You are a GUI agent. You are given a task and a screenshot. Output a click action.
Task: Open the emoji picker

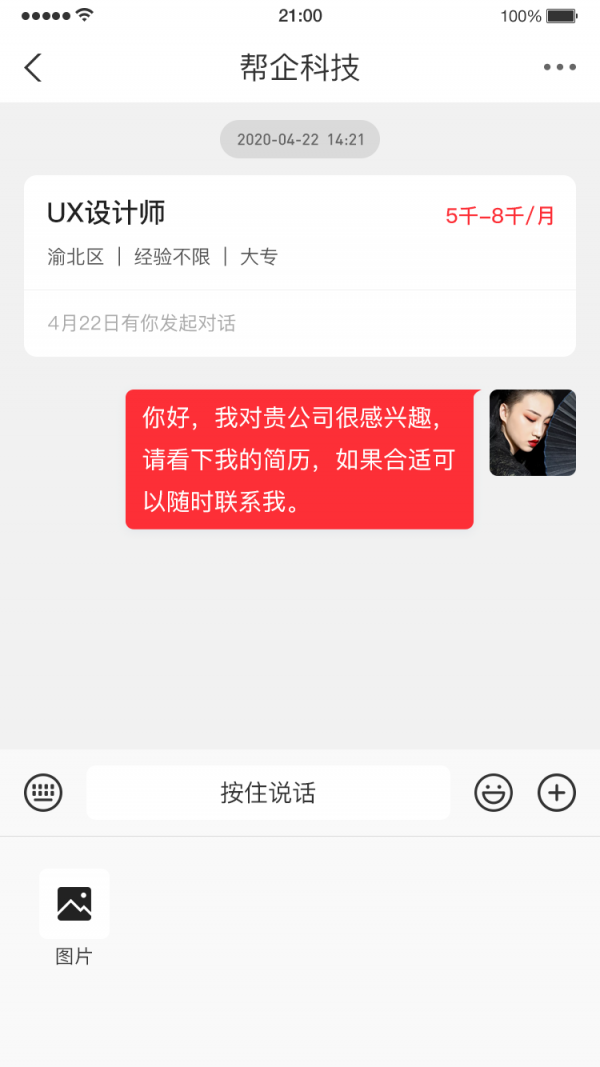click(493, 793)
